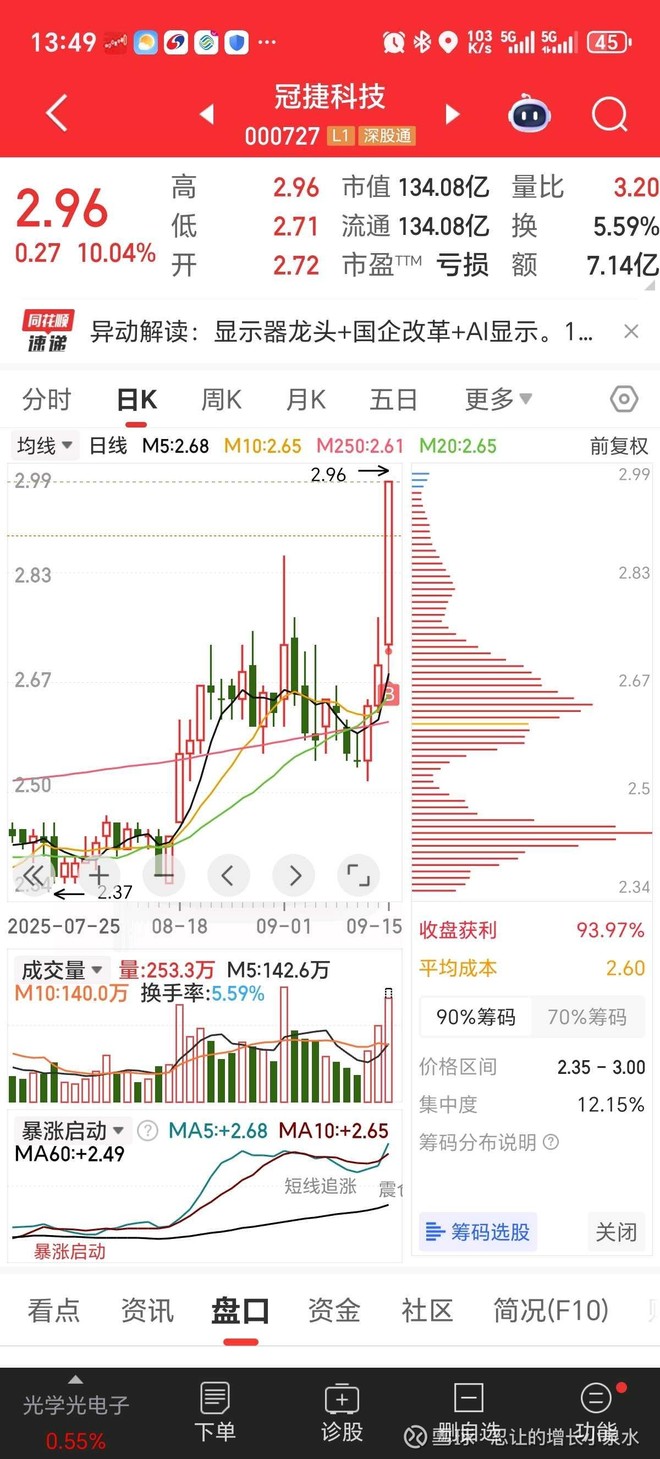This screenshot has height=1459, width=660.
Task: Switch to the previous stock arrow
Action: pyautogui.click(x=207, y=115)
